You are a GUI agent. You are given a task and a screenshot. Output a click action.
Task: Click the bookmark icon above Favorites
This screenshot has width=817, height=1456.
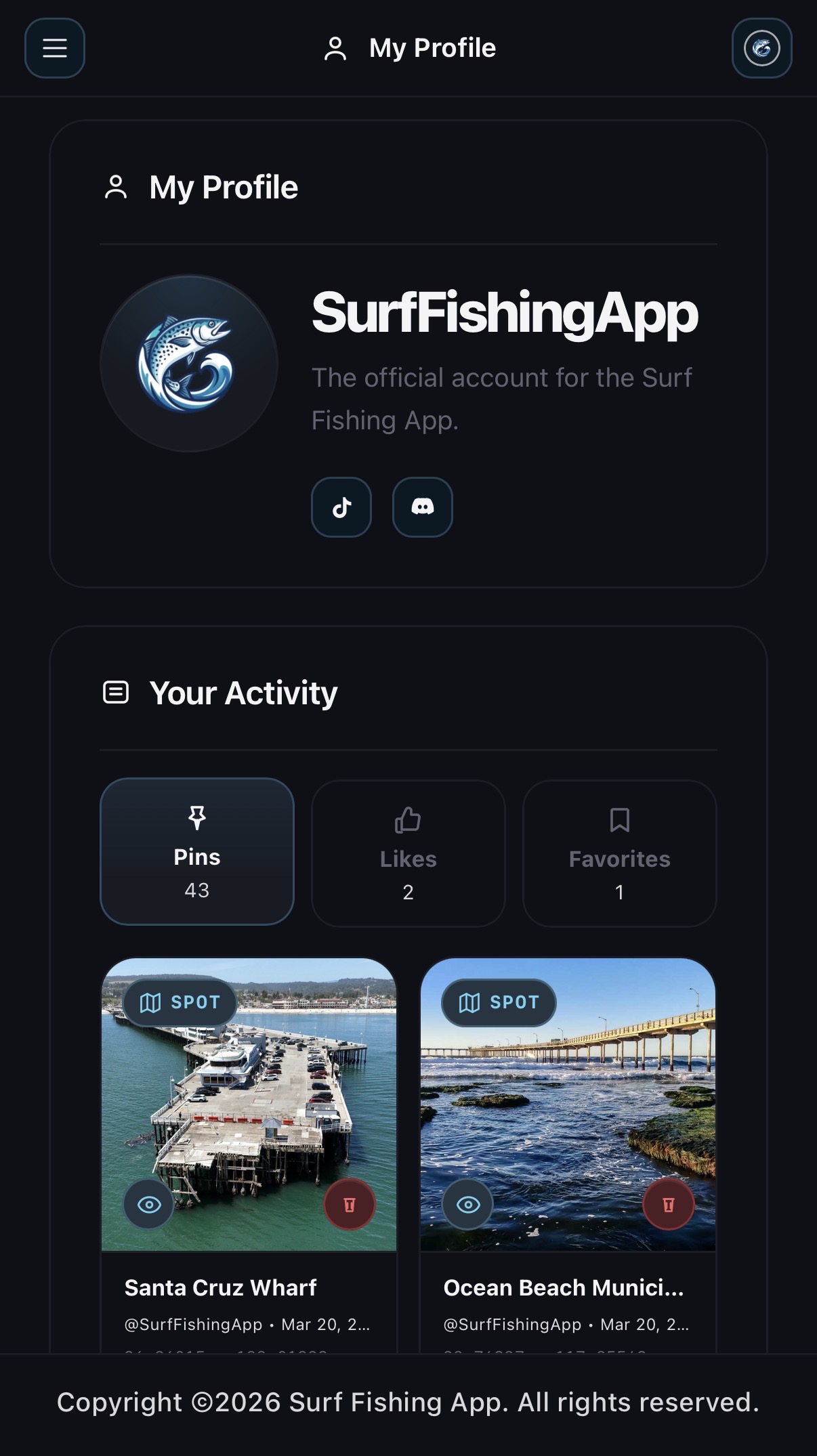[619, 820]
